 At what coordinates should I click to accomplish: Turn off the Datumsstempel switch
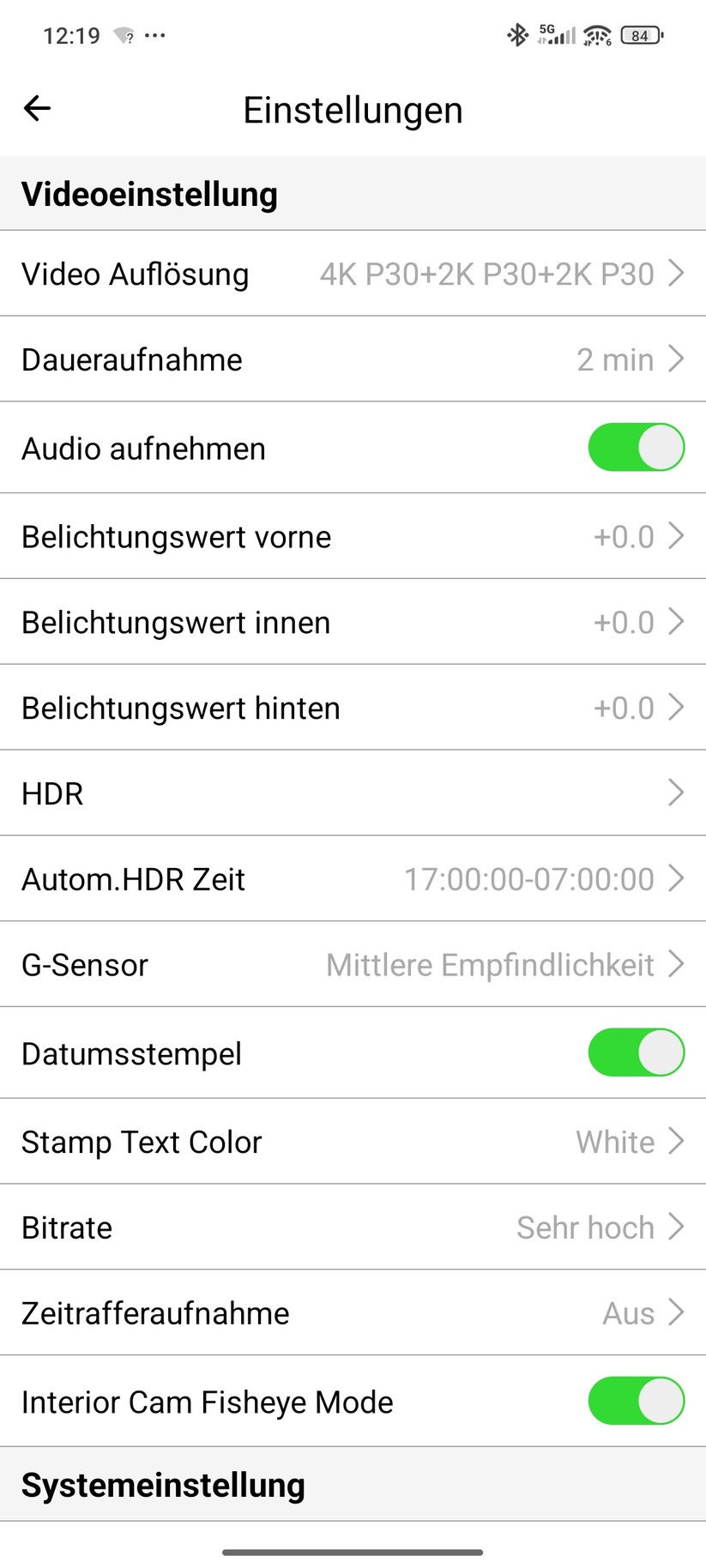(635, 1052)
